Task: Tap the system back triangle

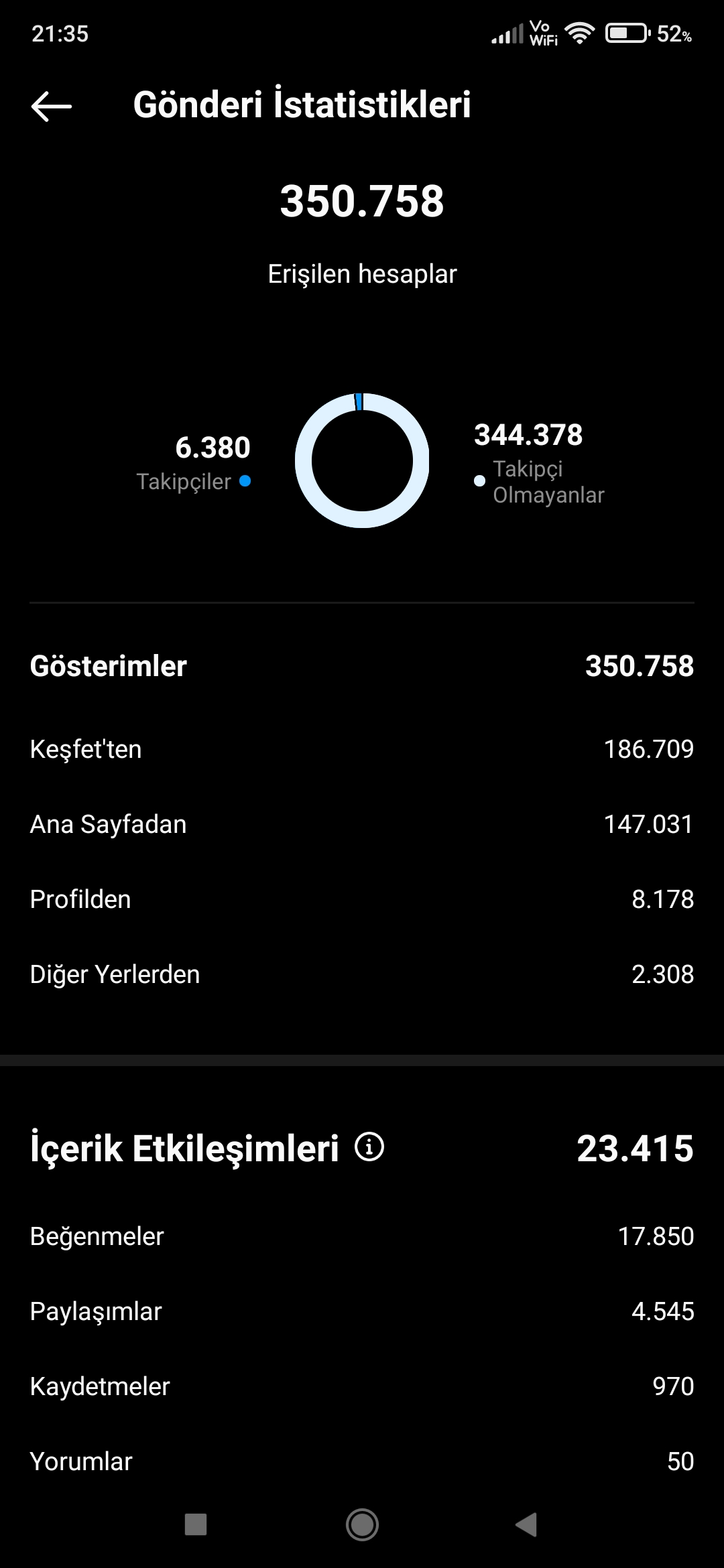Action: point(527,1524)
